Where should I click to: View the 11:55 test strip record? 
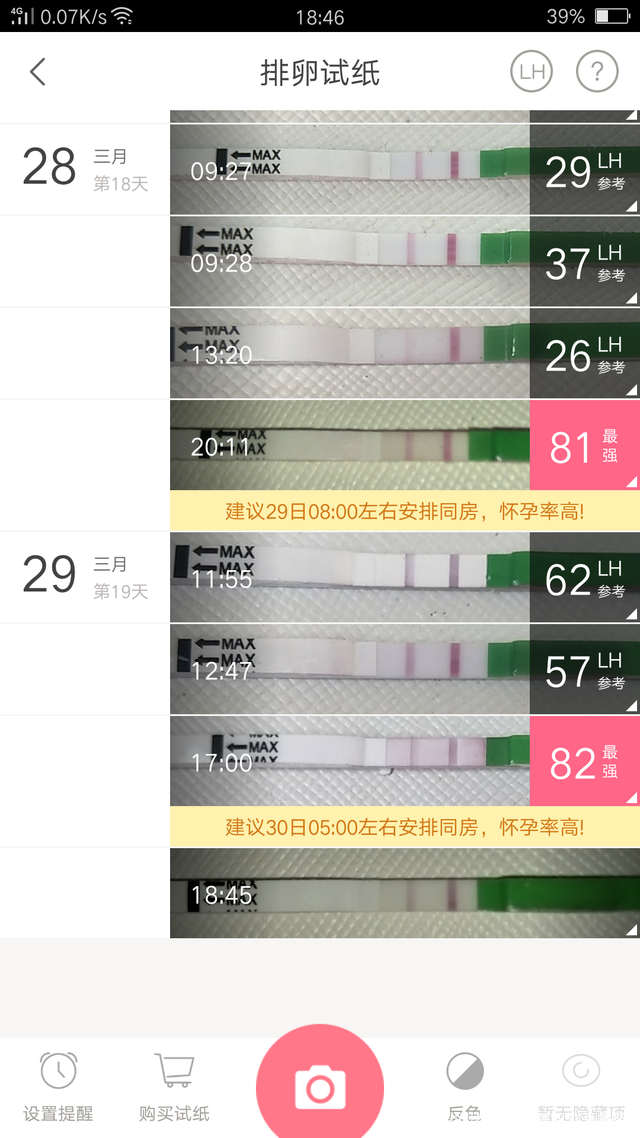[x=350, y=577]
